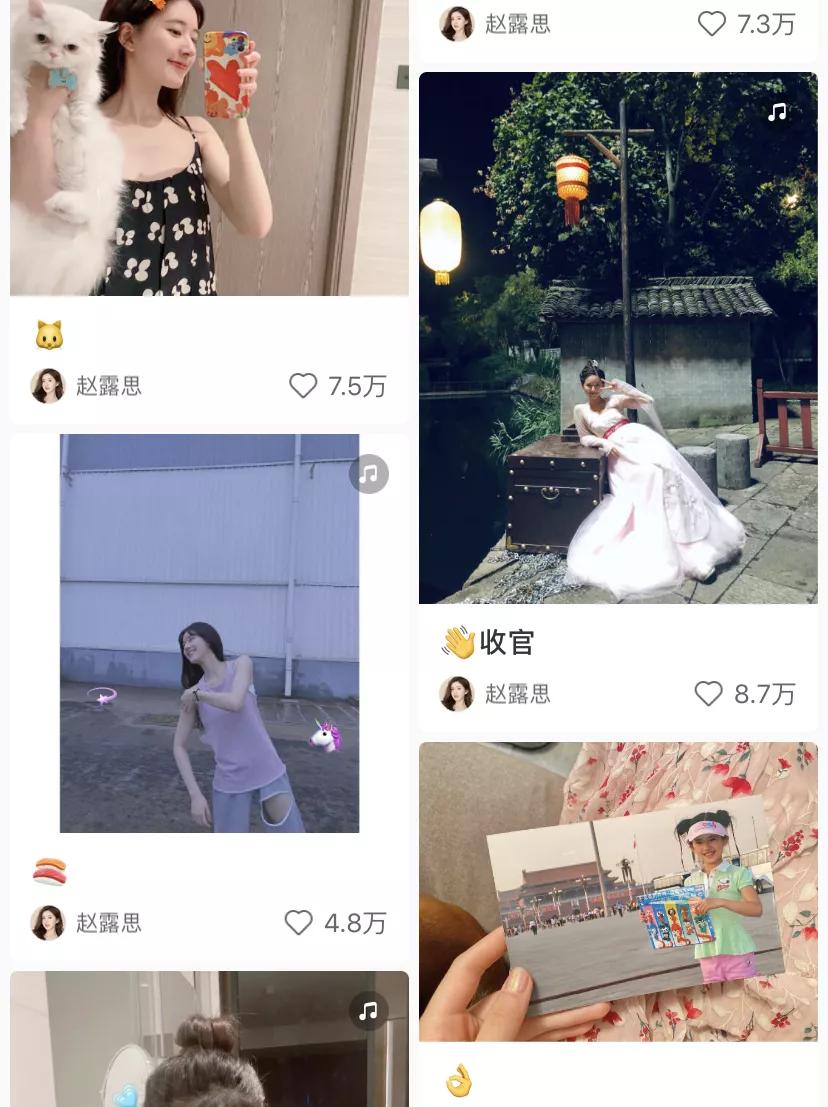
Task: Open the hair bun video post
Action: point(209,1040)
